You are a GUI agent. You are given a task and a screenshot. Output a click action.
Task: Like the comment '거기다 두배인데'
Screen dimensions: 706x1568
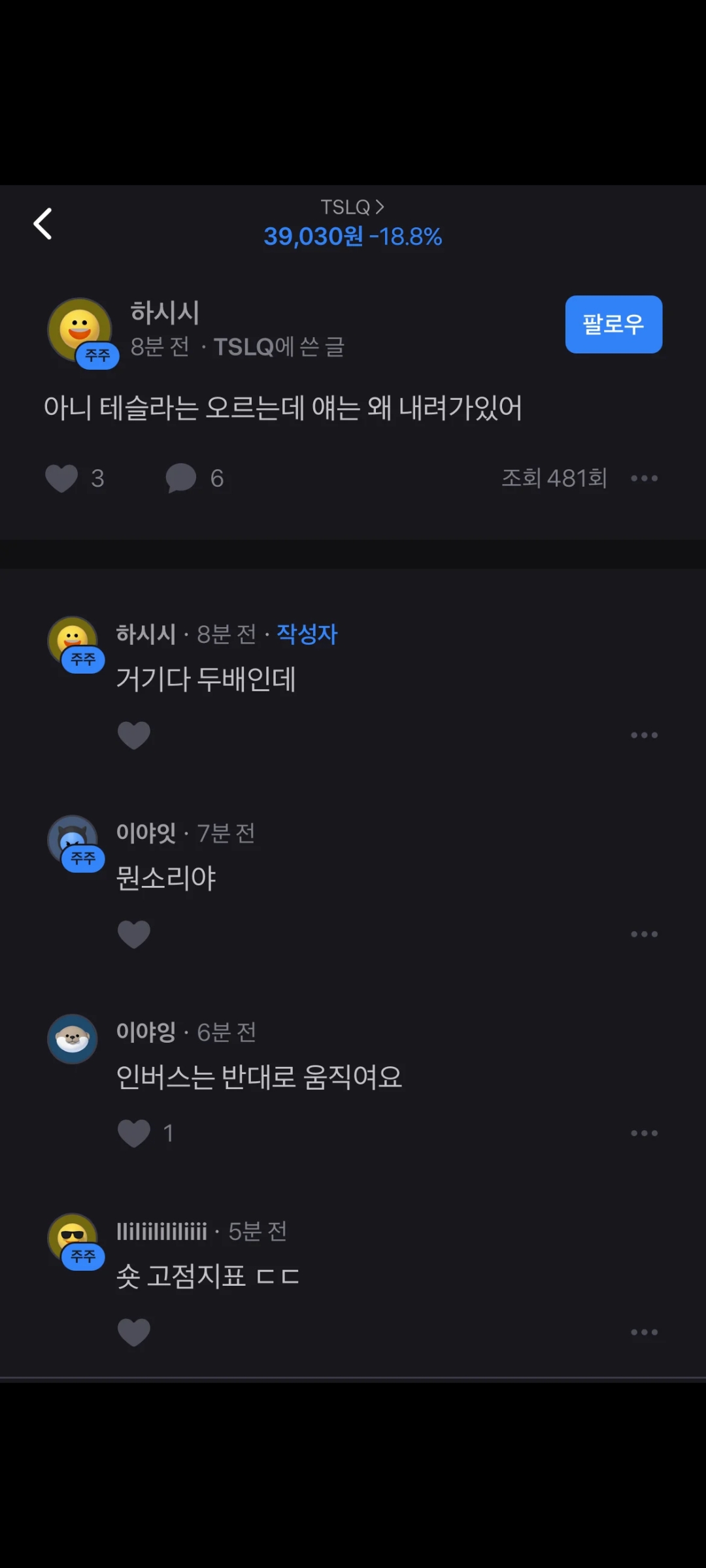(x=134, y=736)
